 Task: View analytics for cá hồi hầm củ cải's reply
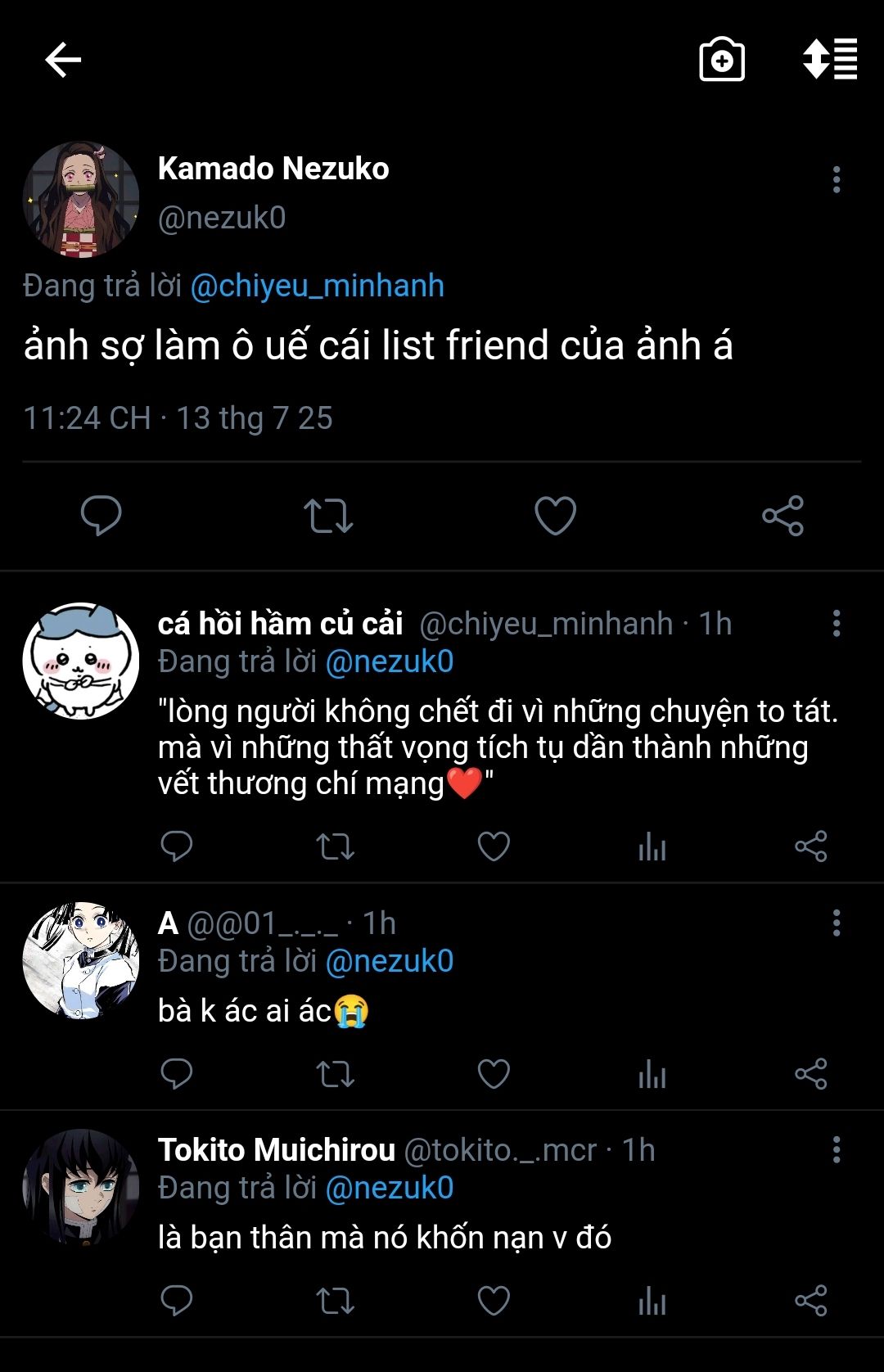(x=652, y=846)
